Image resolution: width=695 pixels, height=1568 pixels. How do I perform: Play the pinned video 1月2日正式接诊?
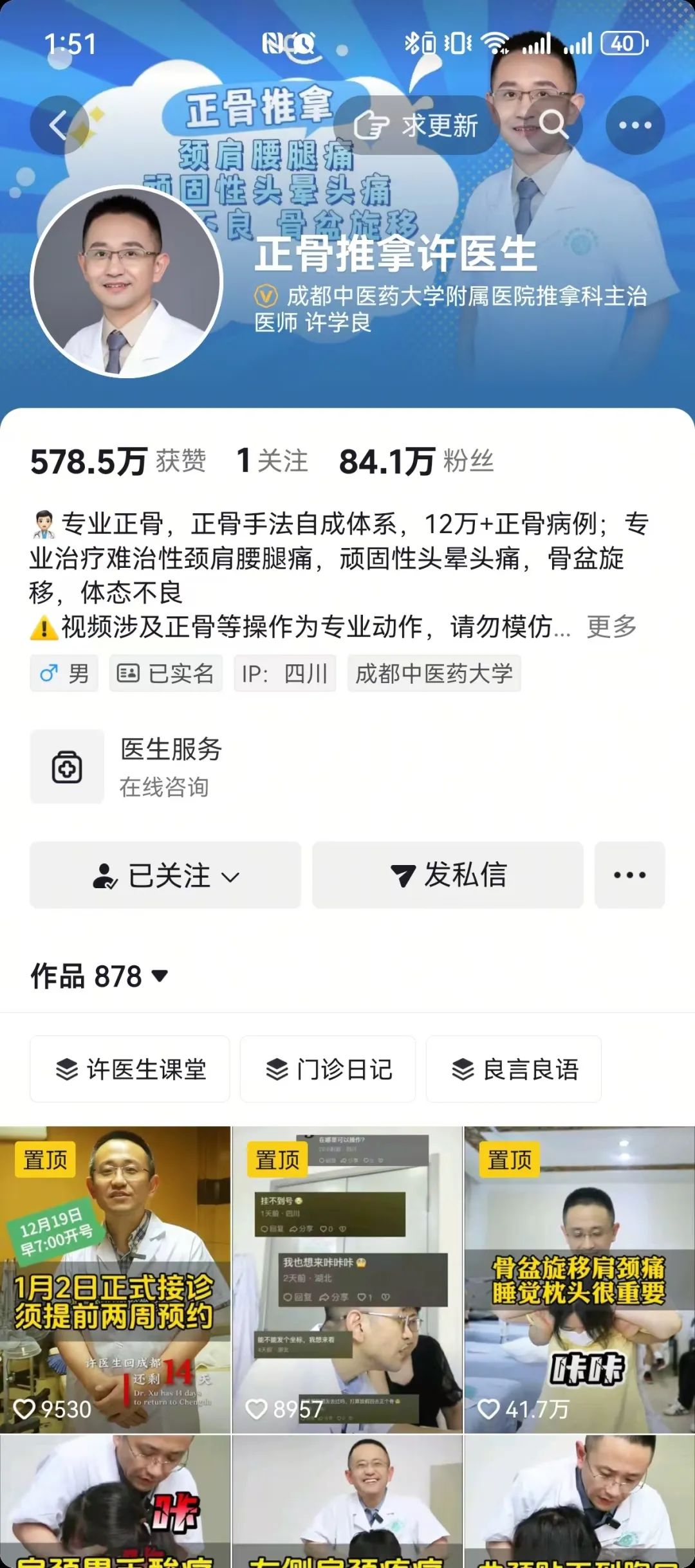pyautogui.click(x=115, y=1280)
